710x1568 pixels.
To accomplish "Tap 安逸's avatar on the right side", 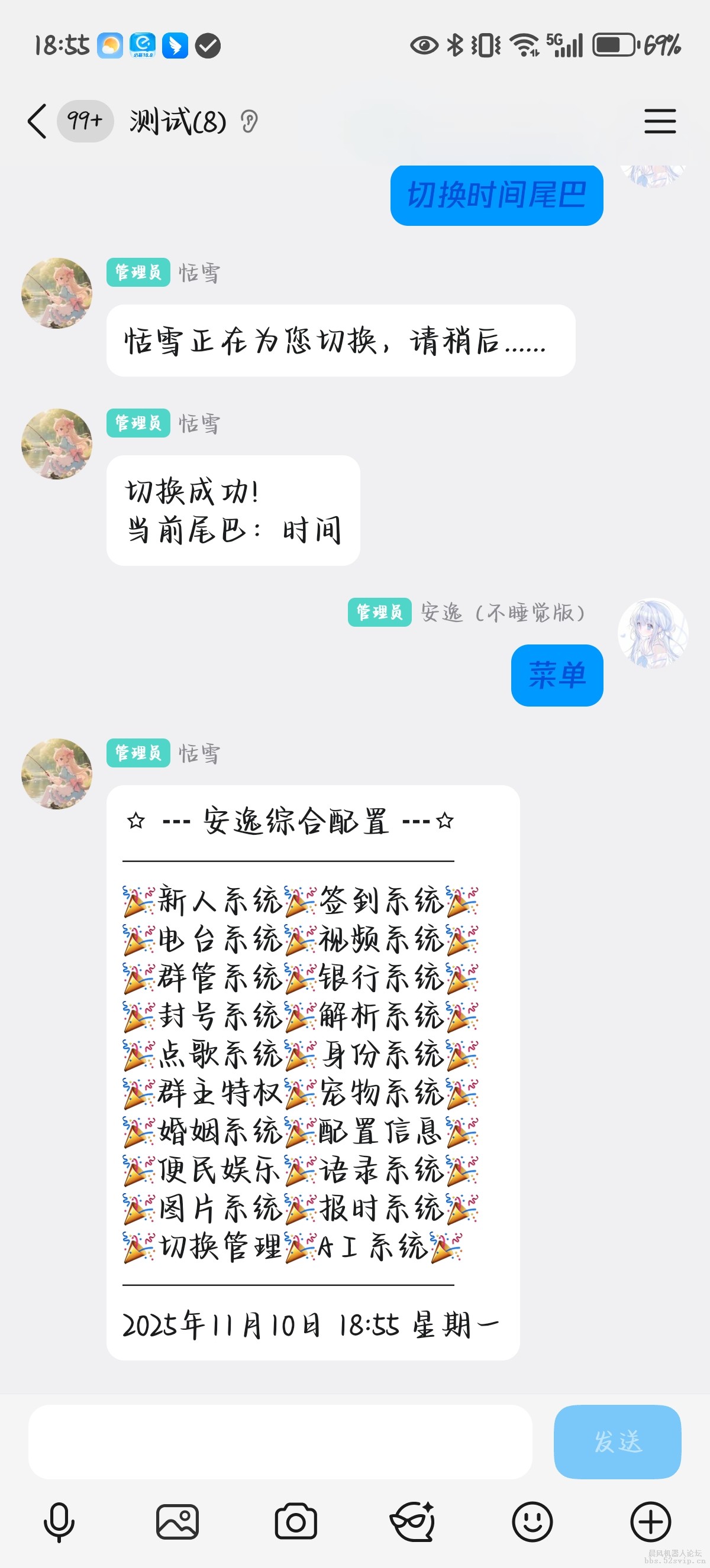I will (x=652, y=633).
